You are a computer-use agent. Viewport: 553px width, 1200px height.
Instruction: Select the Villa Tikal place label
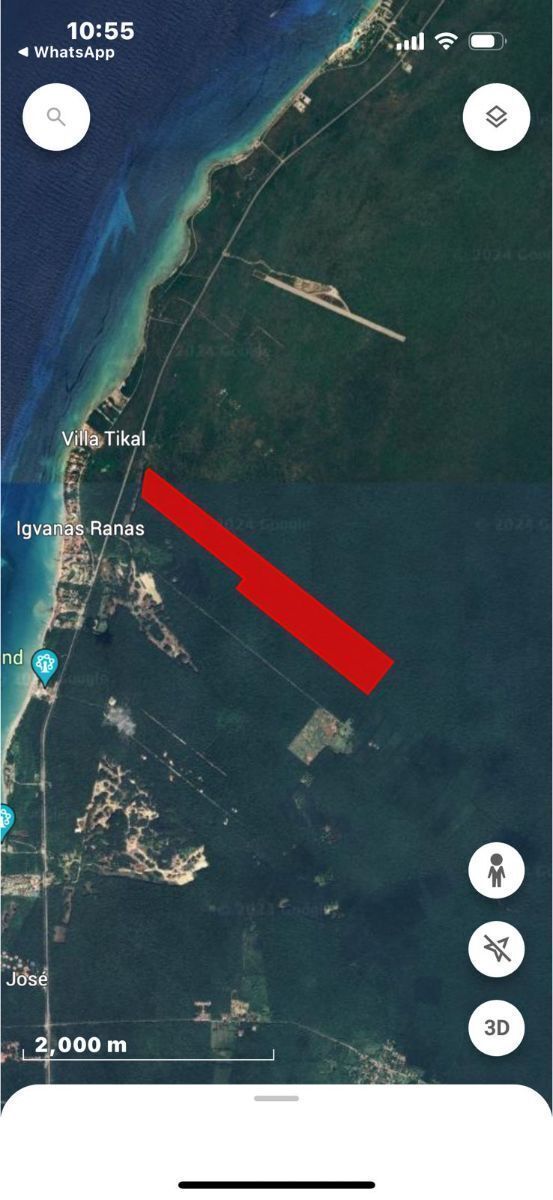click(103, 439)
